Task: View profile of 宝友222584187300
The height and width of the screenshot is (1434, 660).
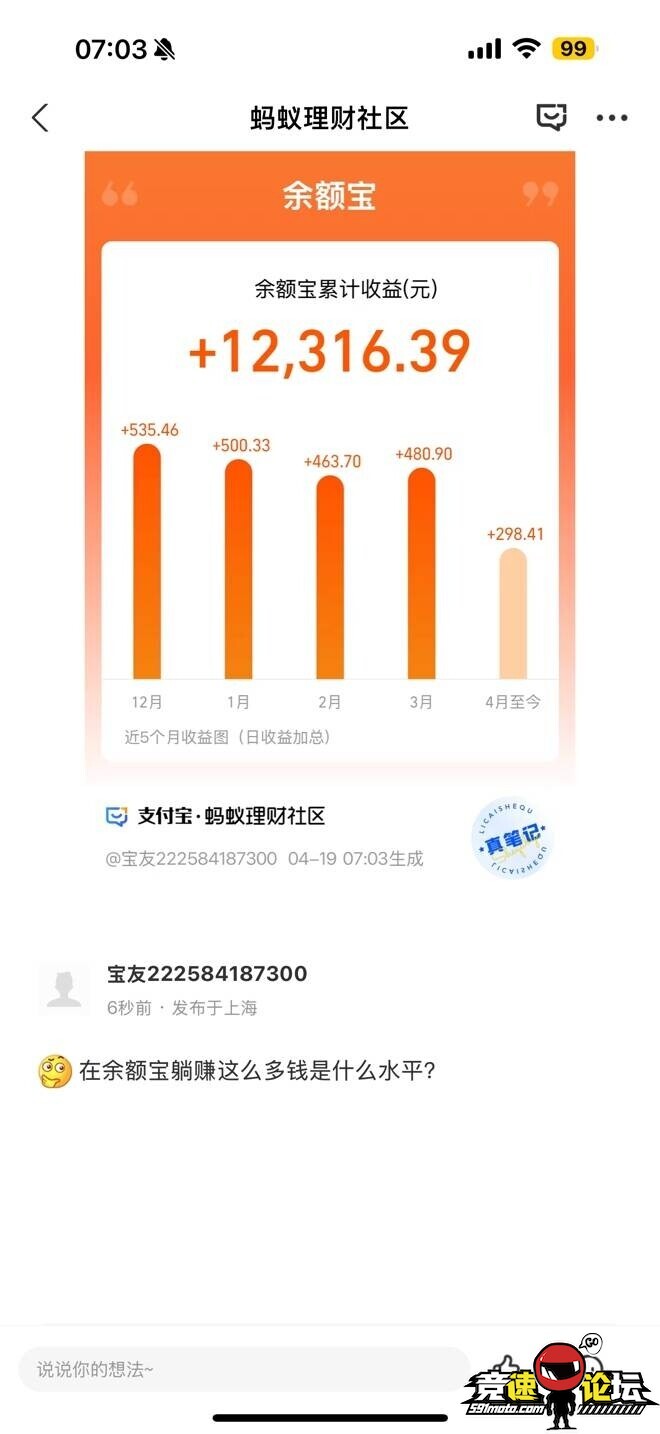Action: click(x=64, y=988)
